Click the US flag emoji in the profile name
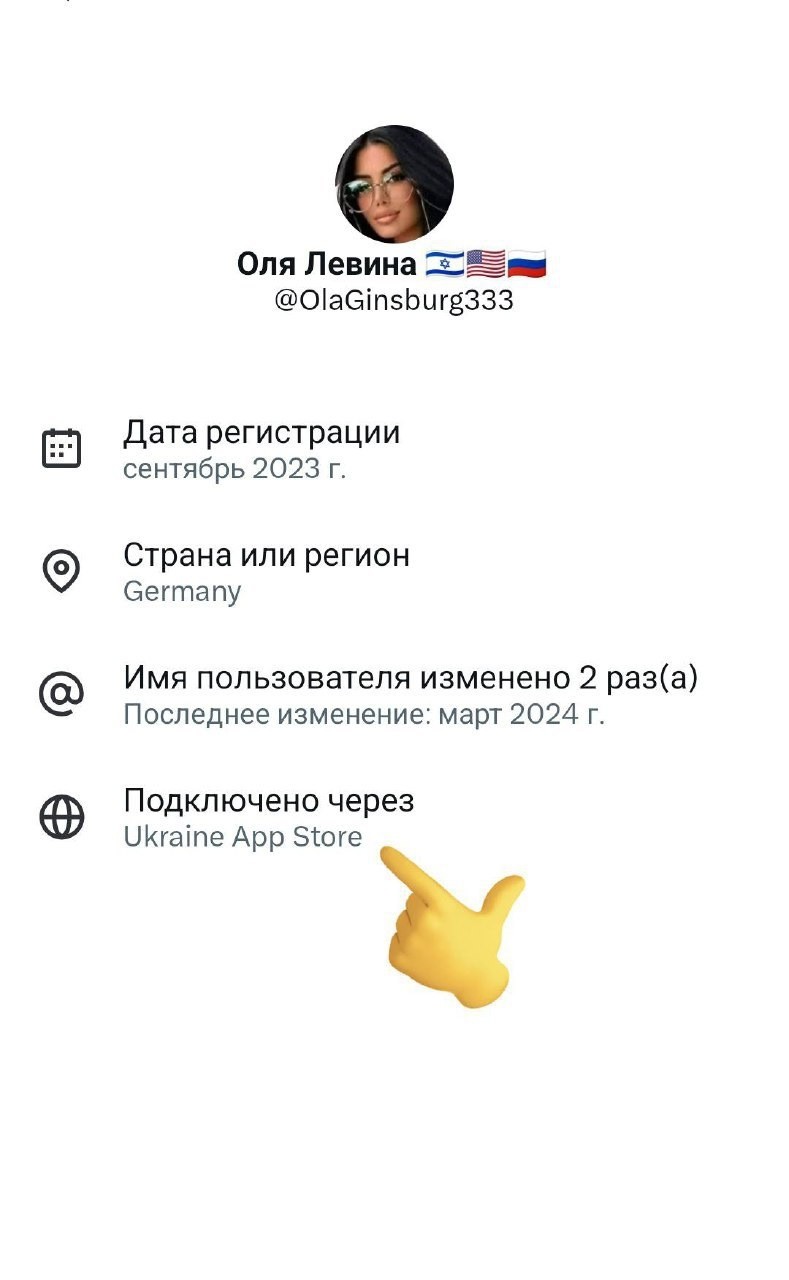The width and height of the screenshot is (789, 1280). (x=487, y=262)
